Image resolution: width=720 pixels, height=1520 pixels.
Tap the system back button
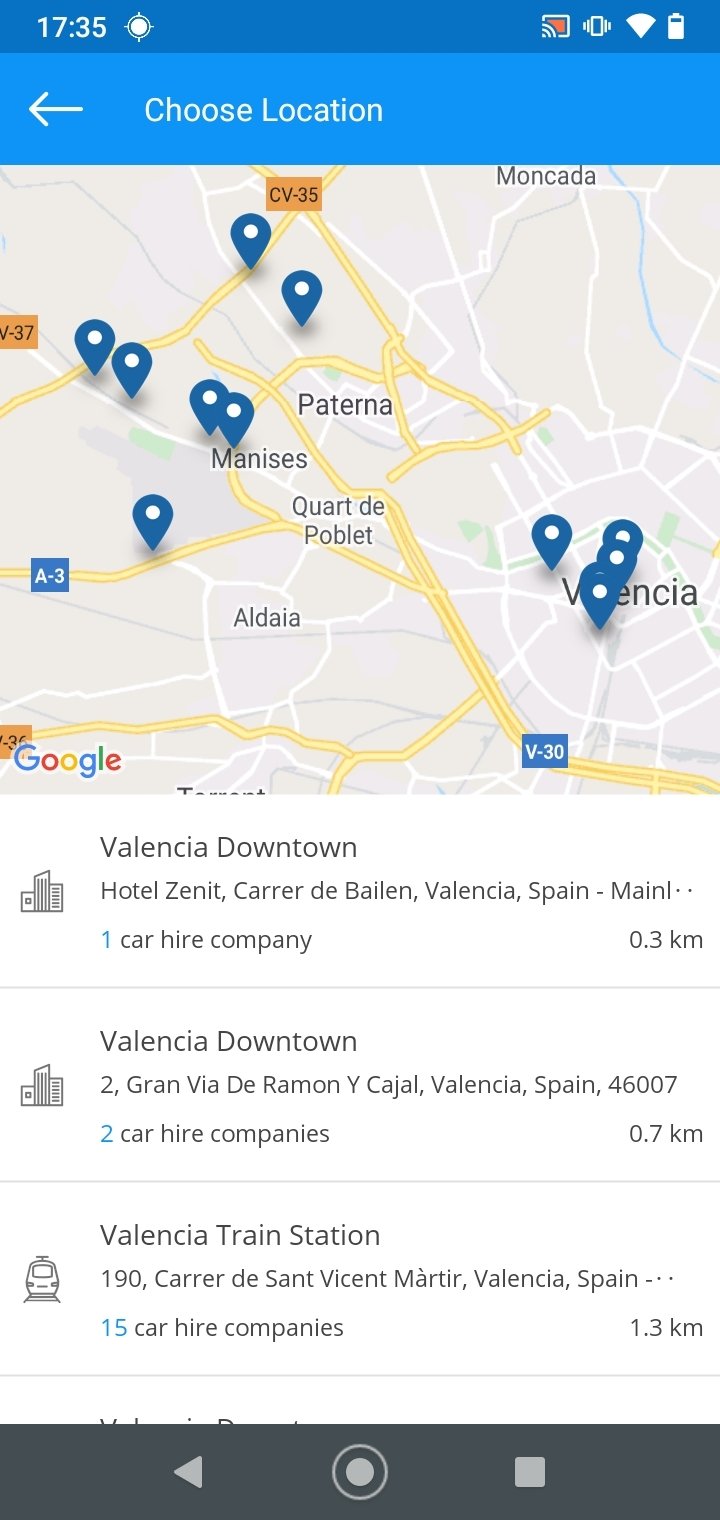click(x=188, y=1472)
